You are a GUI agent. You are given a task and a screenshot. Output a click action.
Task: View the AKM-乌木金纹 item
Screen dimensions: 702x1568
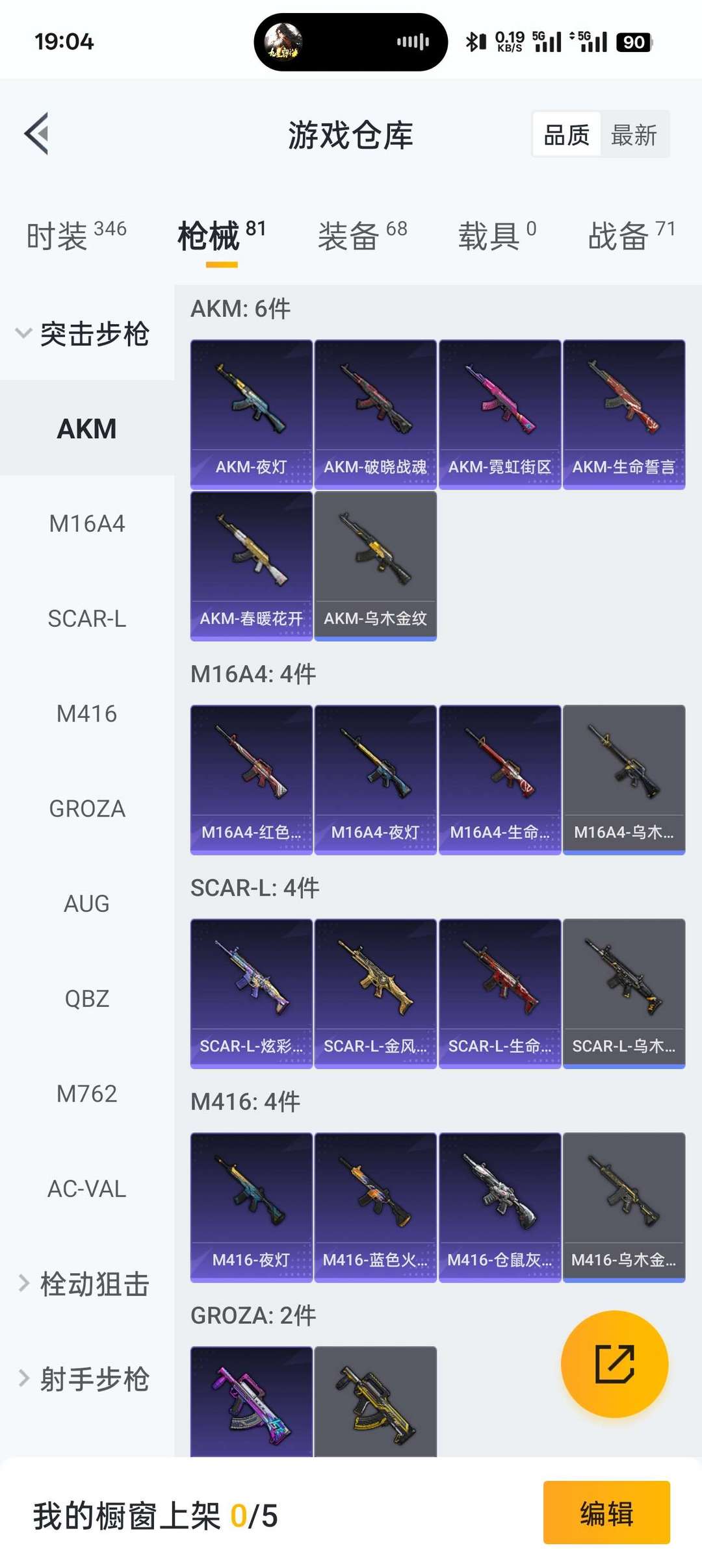click(x=376, y=566)
